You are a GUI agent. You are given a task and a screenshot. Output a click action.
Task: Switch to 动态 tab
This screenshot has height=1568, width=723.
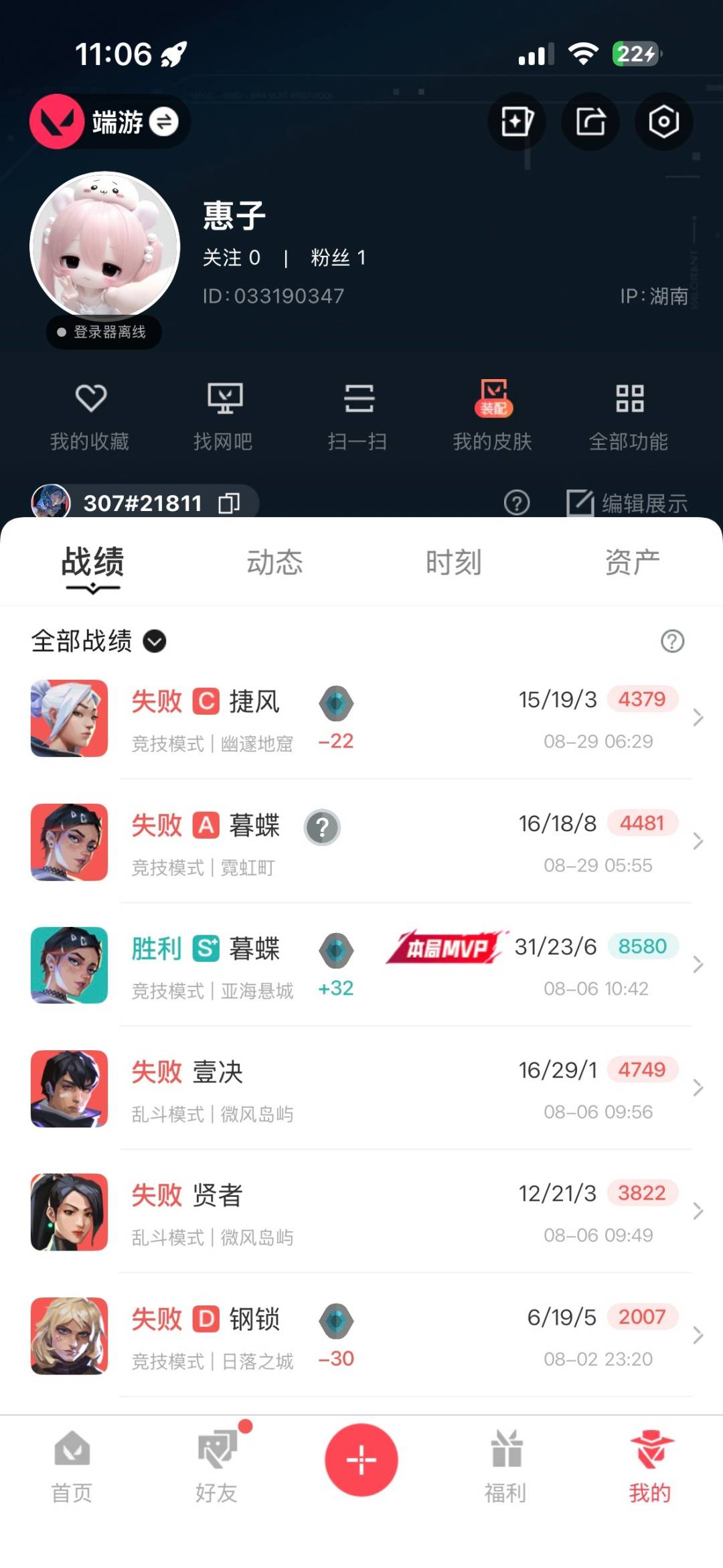click(x=274, y=562)
